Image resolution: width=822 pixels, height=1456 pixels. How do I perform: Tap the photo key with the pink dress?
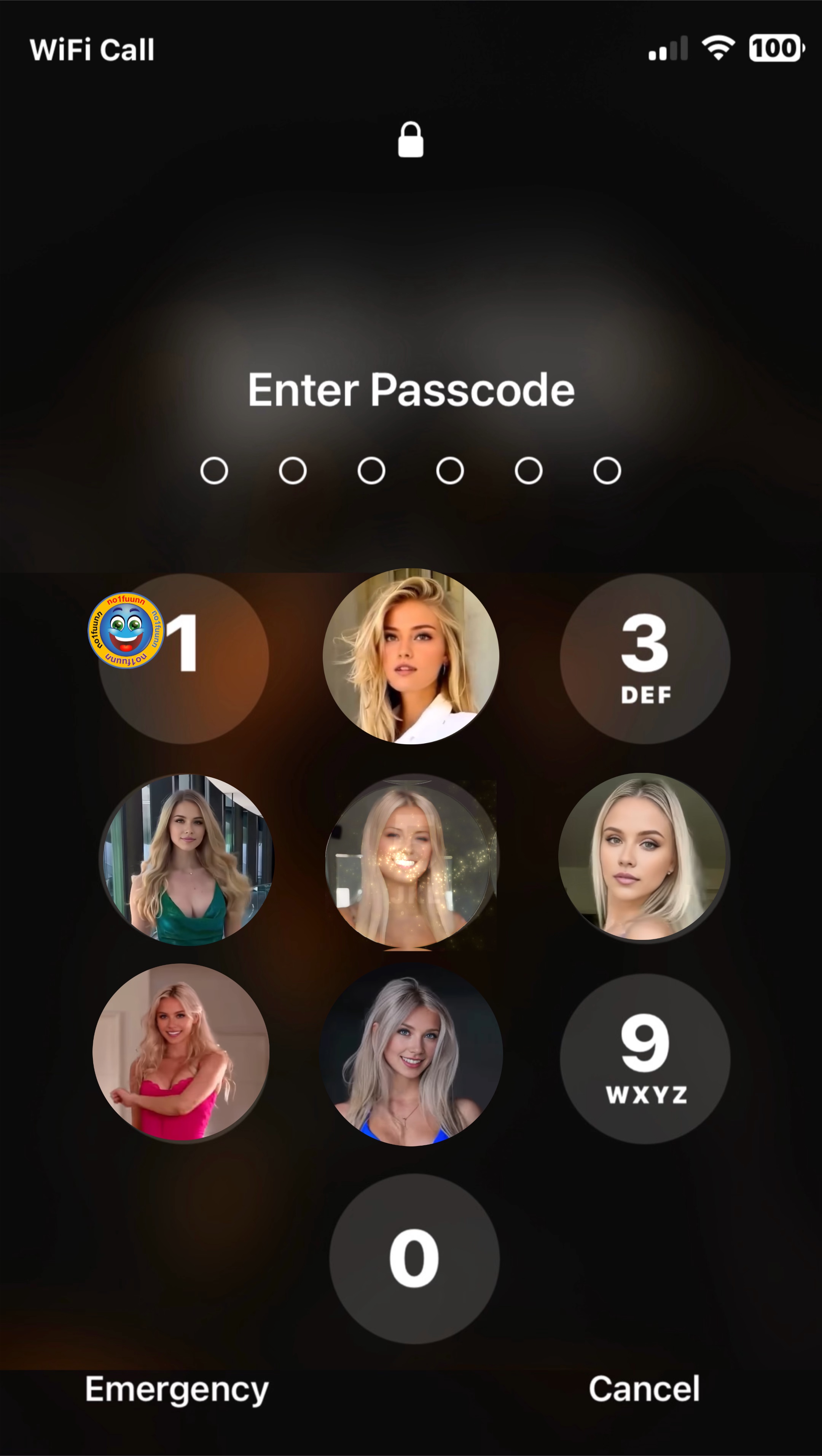pyautogui.click(x=181, y=1052)
